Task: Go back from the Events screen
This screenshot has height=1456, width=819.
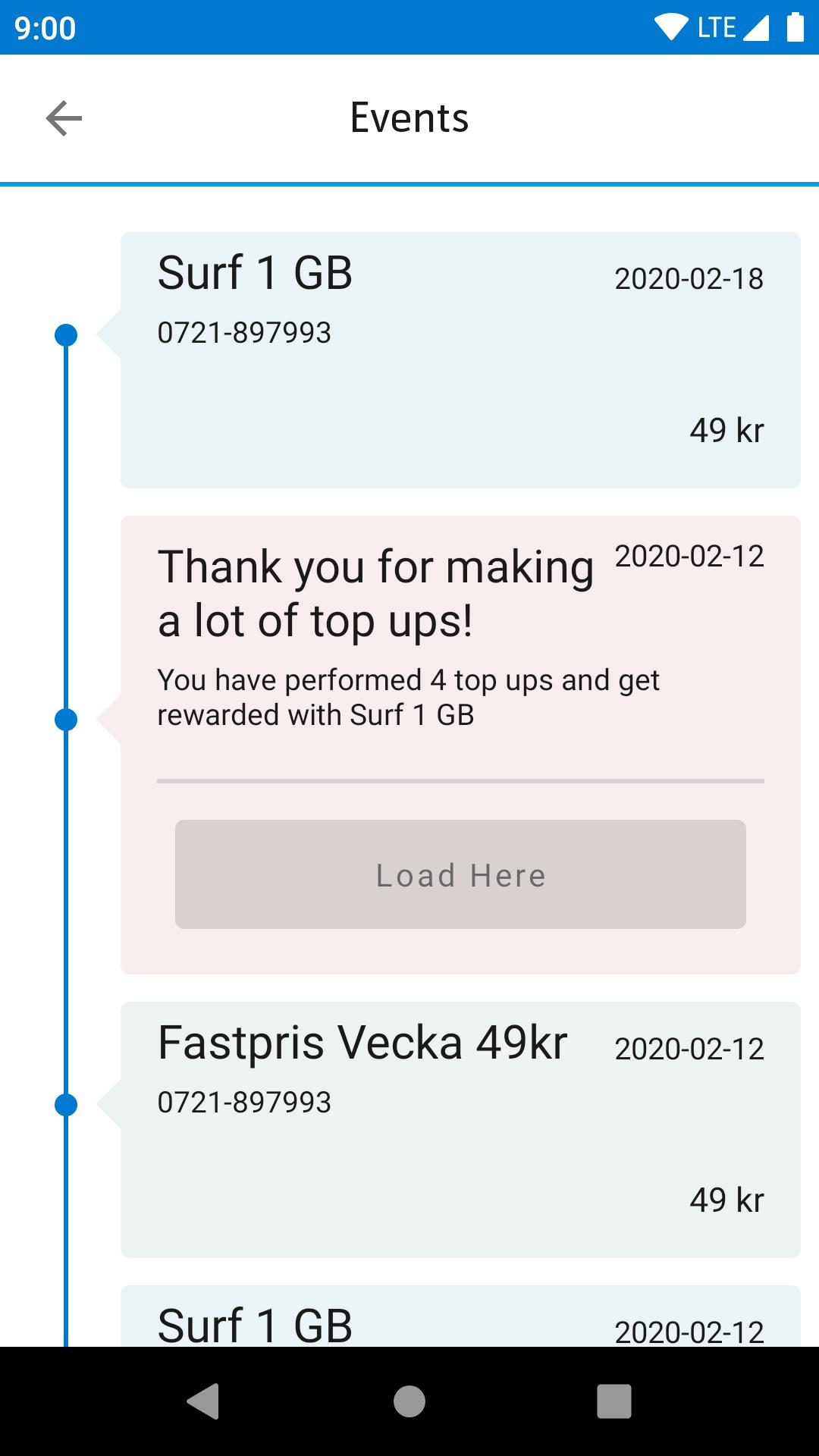Action: 64,118
